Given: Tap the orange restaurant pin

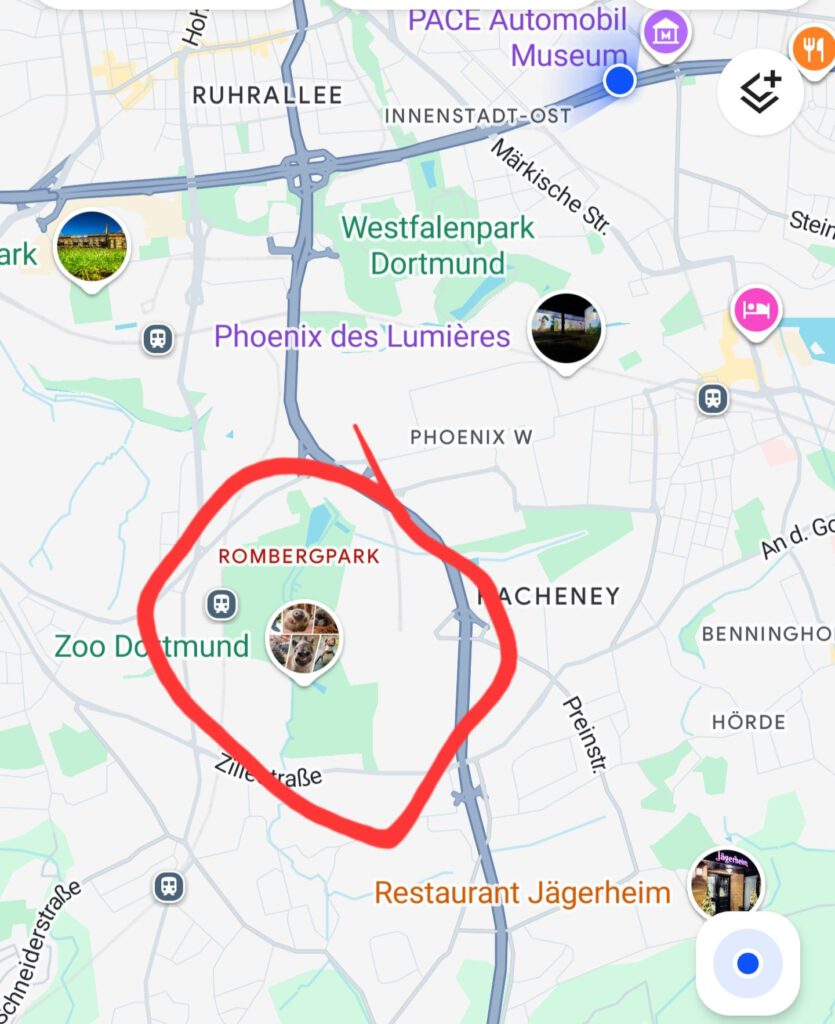Looking at the screenshot, I should coord(812,48).
